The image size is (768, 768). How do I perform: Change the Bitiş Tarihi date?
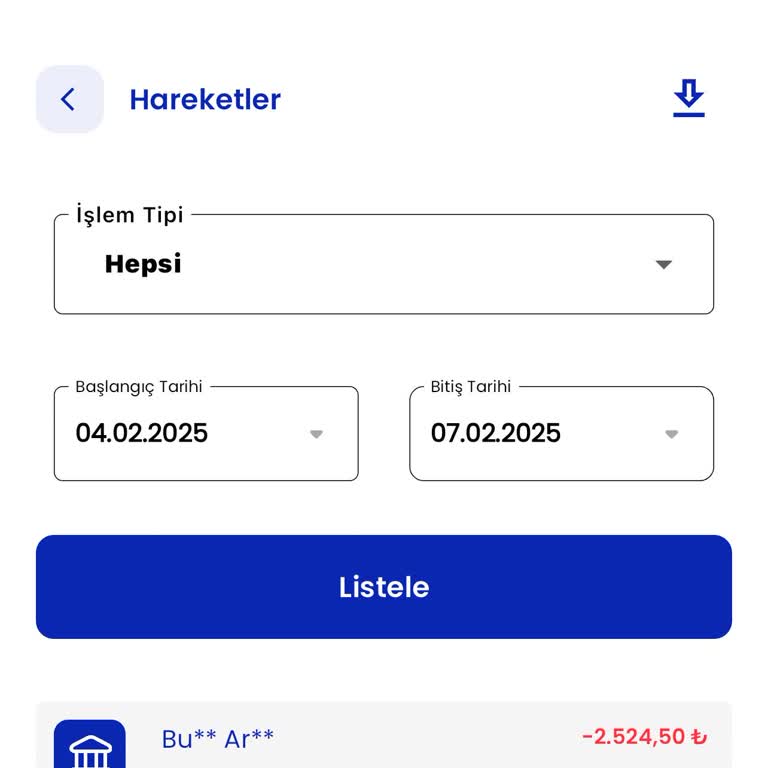[561, 434]
